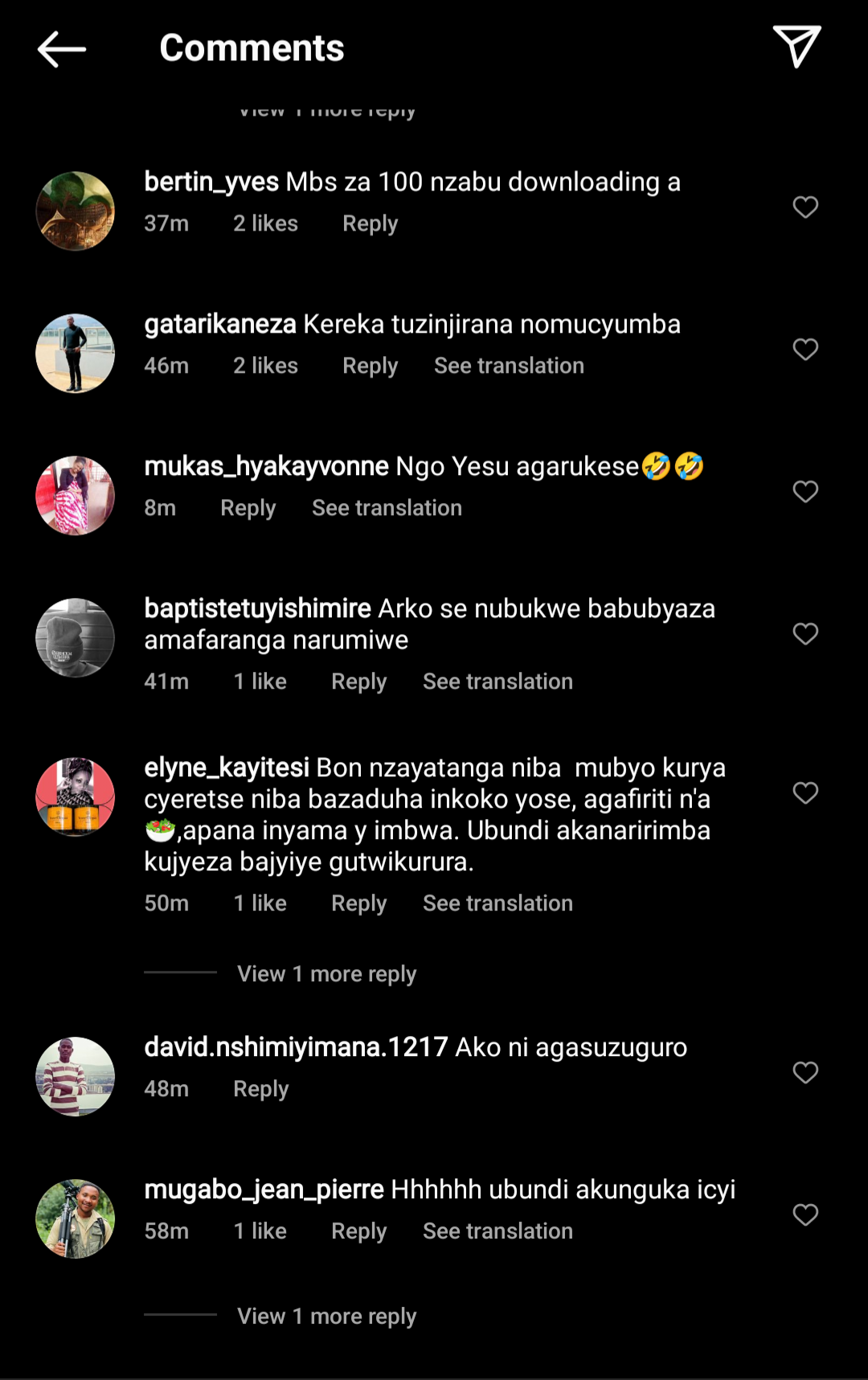
Task: See translation of mugabo_jean_pierre's comment
Action: pyautogui.click(x=497, y=1231)
